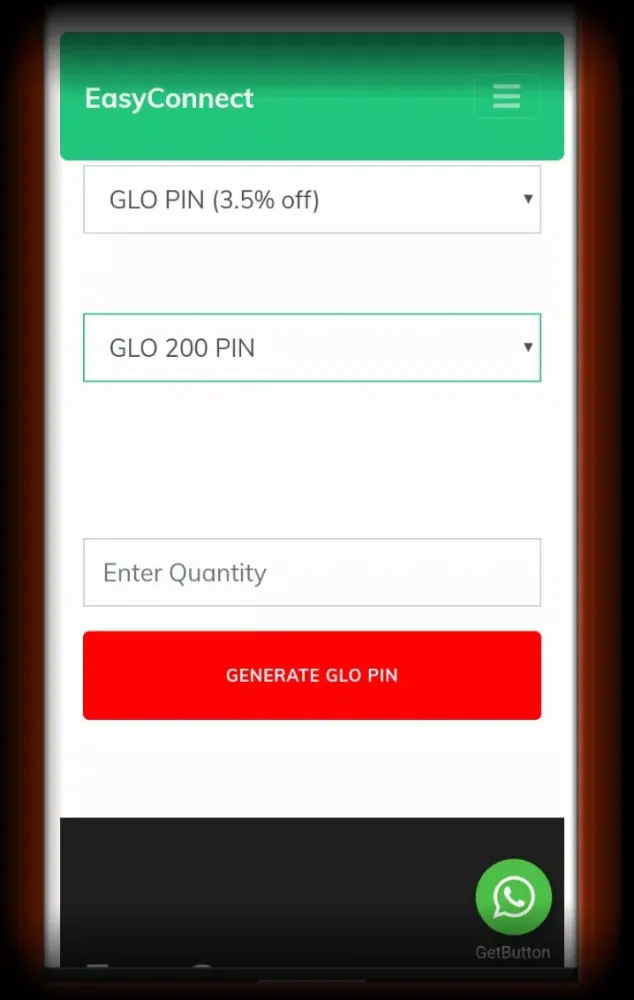Open the WhatsApp chat button
The height and width of the screenshot is (1000, 634).
point(513,897)
